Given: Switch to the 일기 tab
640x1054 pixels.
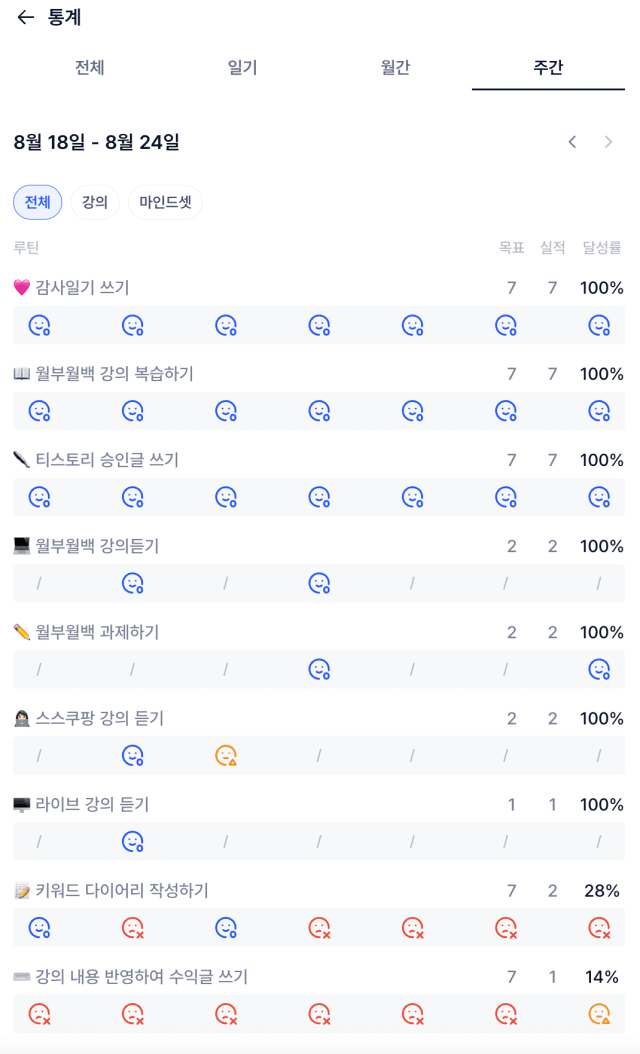Looking at the screenshot, I should coord(243,67).
